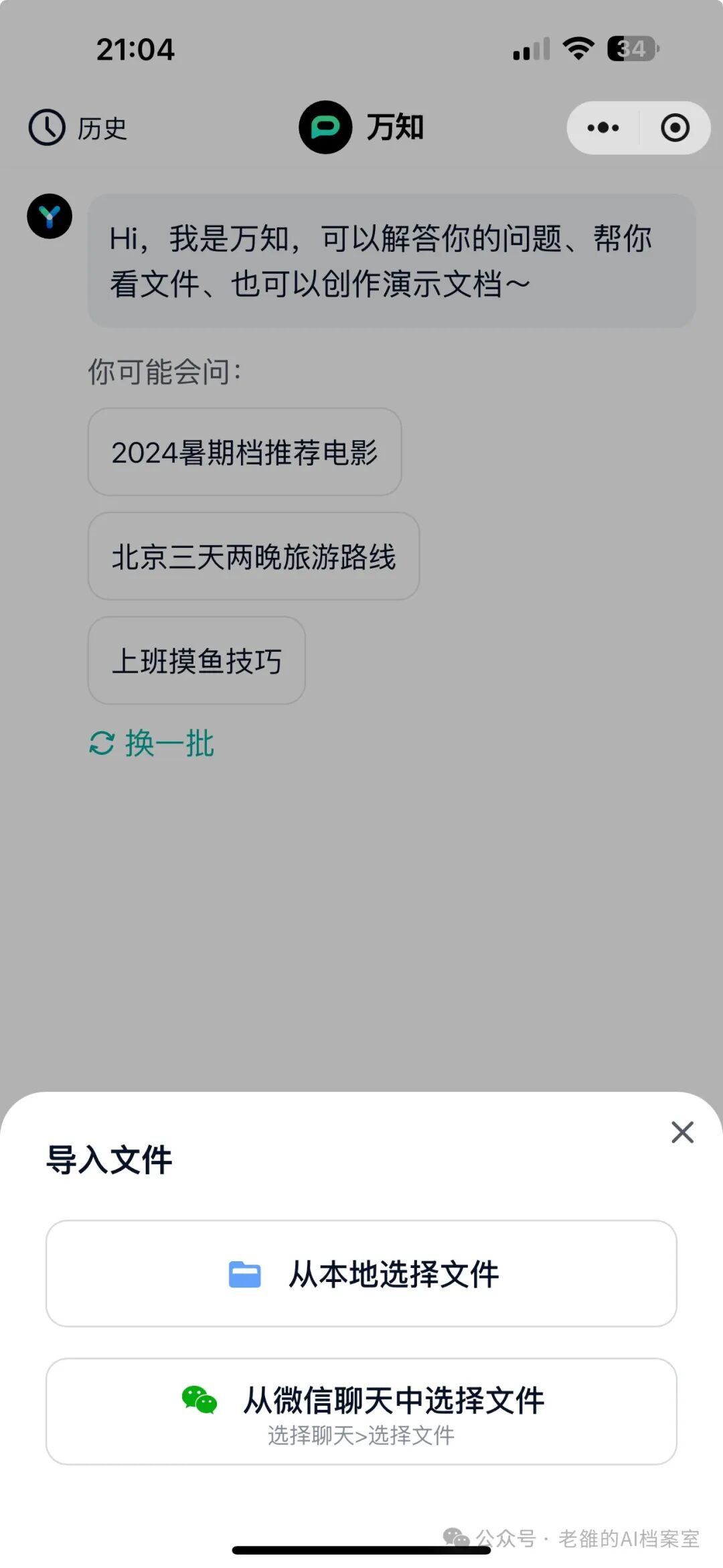Choose 从本地选择文件 option

tap(361, 1273)
